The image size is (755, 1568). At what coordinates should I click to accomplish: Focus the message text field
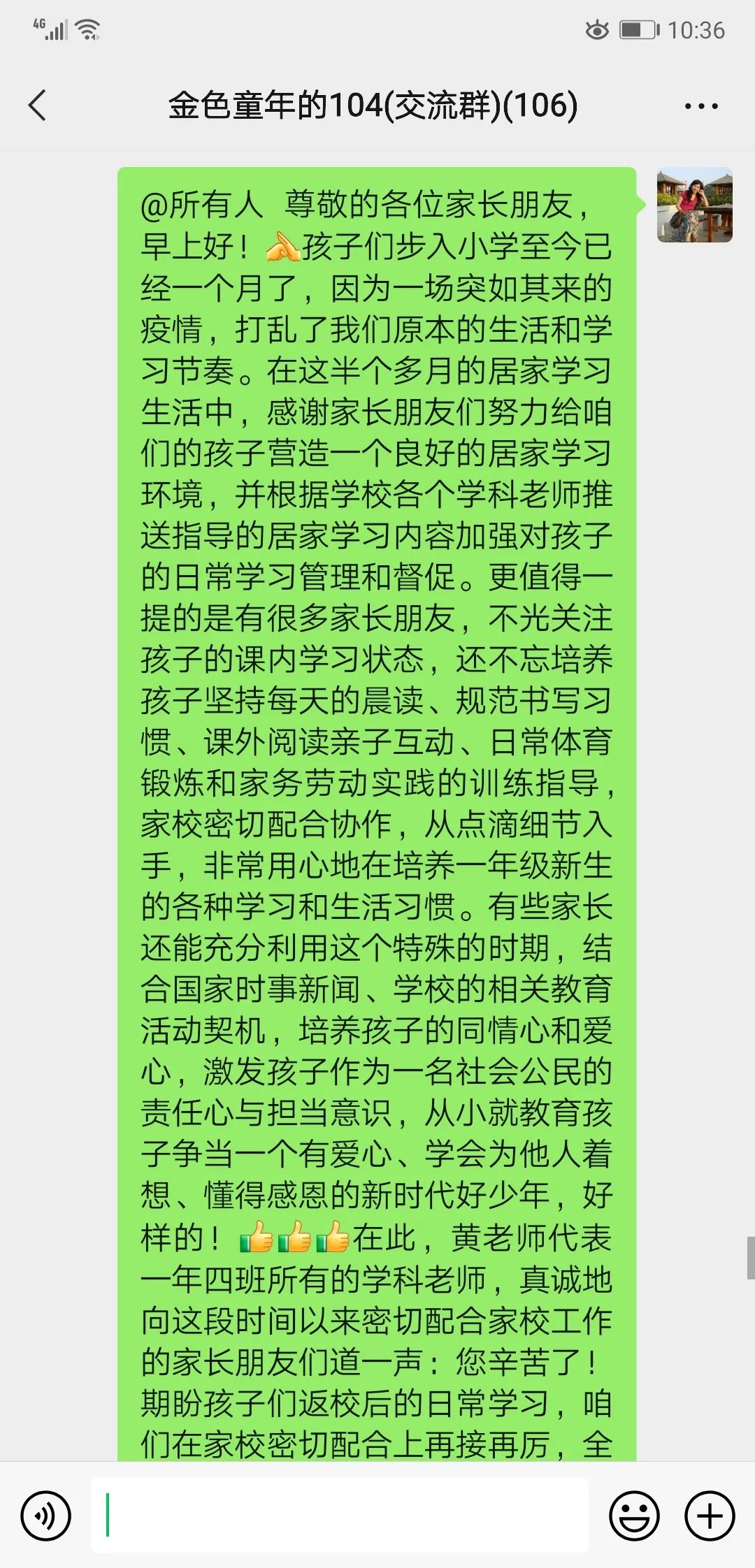340,1514
